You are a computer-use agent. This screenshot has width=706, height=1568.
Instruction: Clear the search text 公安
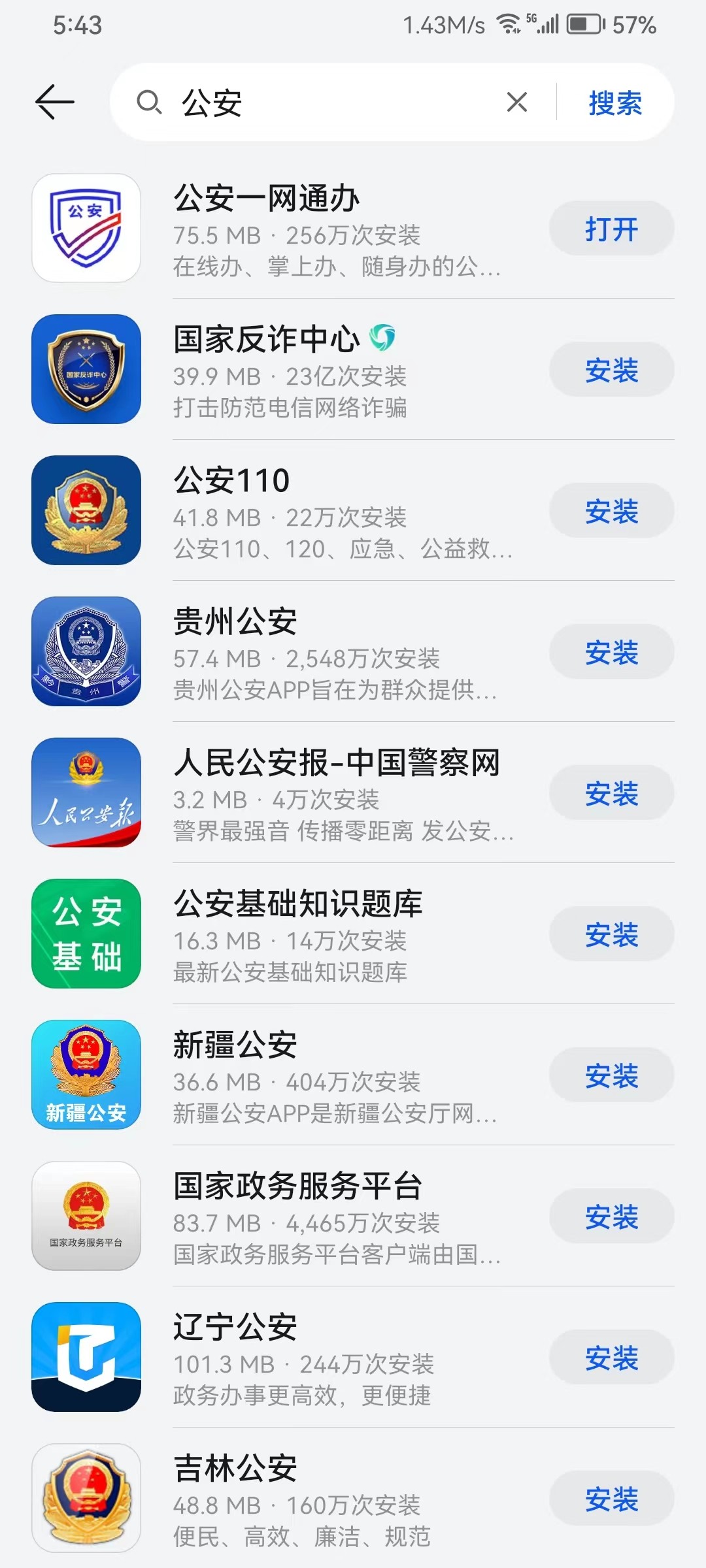[516, 102]
